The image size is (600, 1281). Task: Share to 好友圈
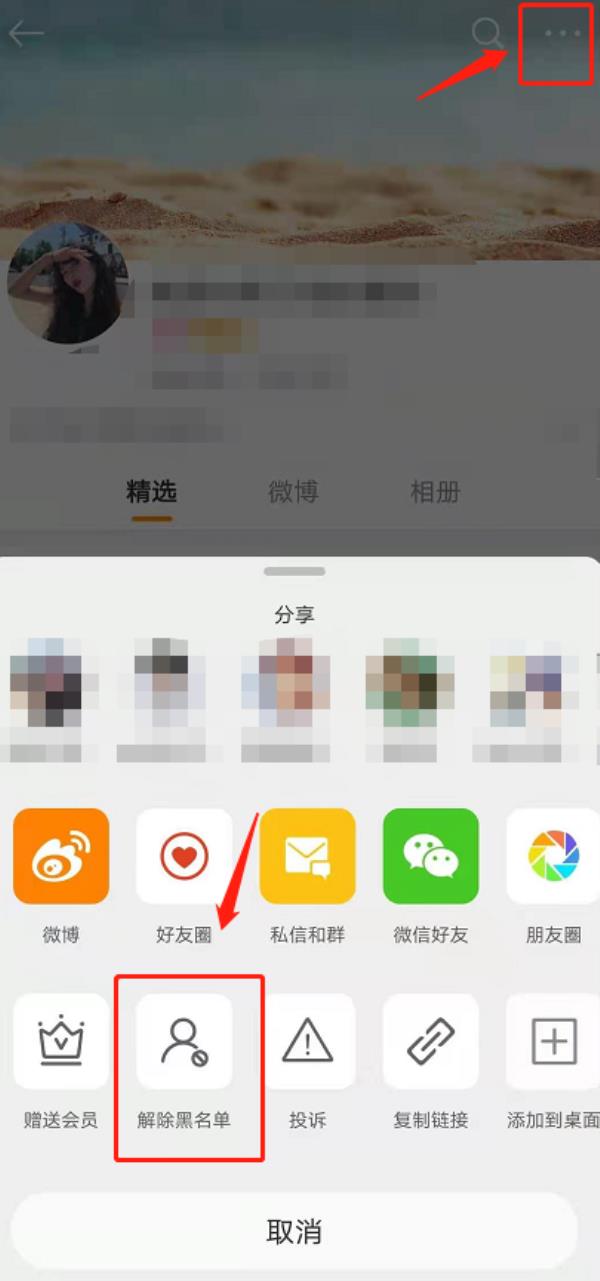(x=184, y=857)
